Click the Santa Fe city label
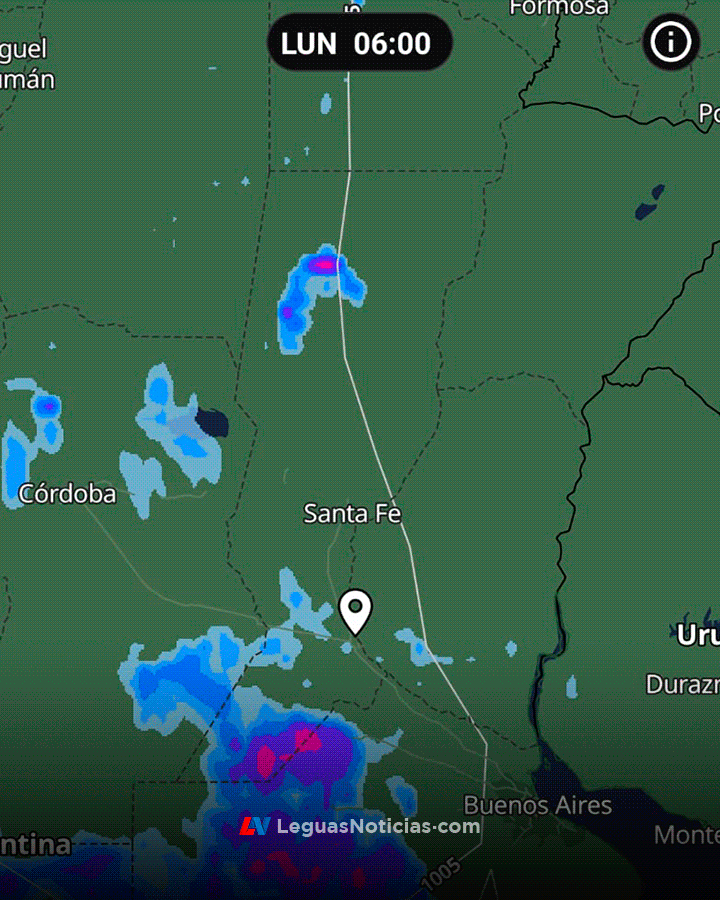The image size is (720, 900). (x=351, y=514)
